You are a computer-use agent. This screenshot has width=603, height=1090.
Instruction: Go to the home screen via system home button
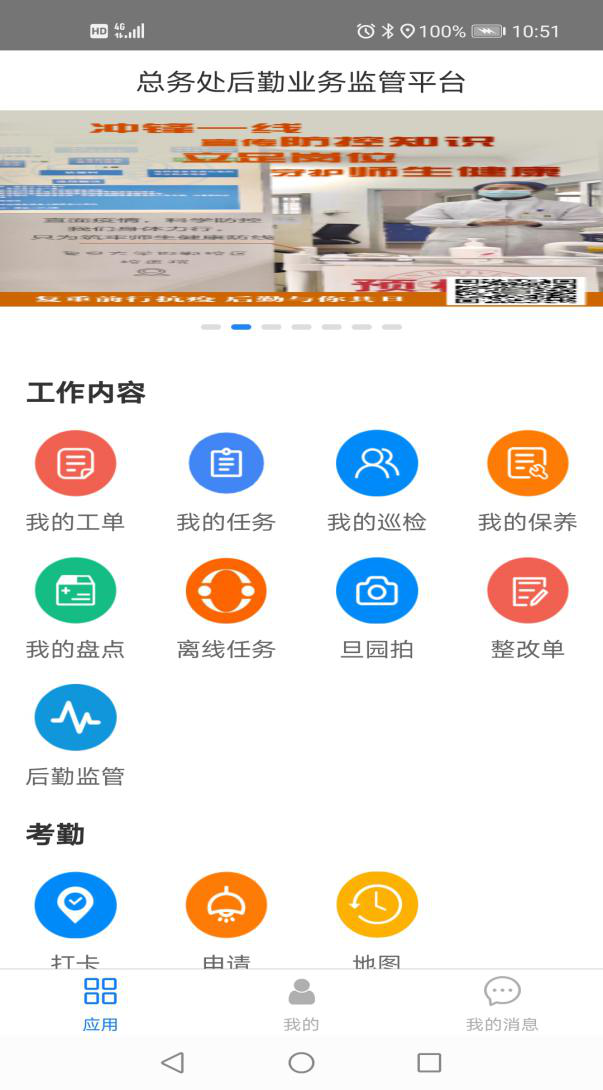[301, 1062]
